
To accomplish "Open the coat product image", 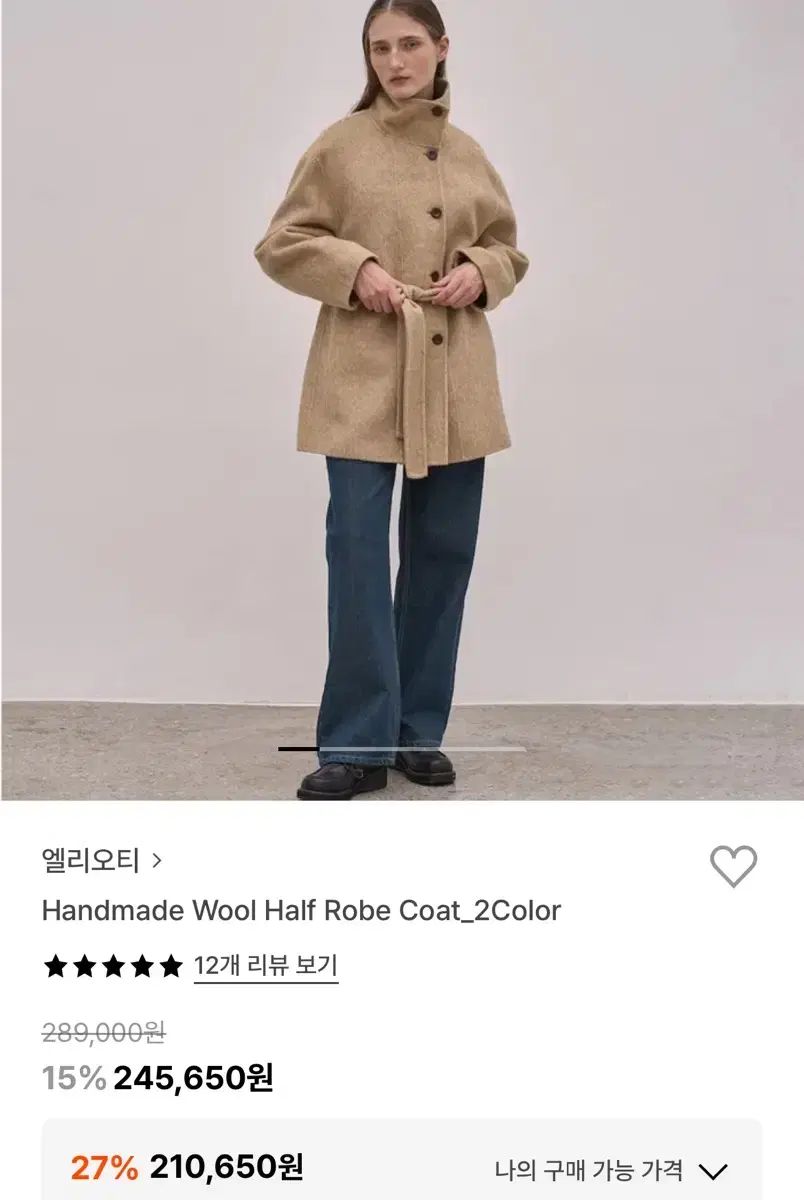I will click(400, 400).
